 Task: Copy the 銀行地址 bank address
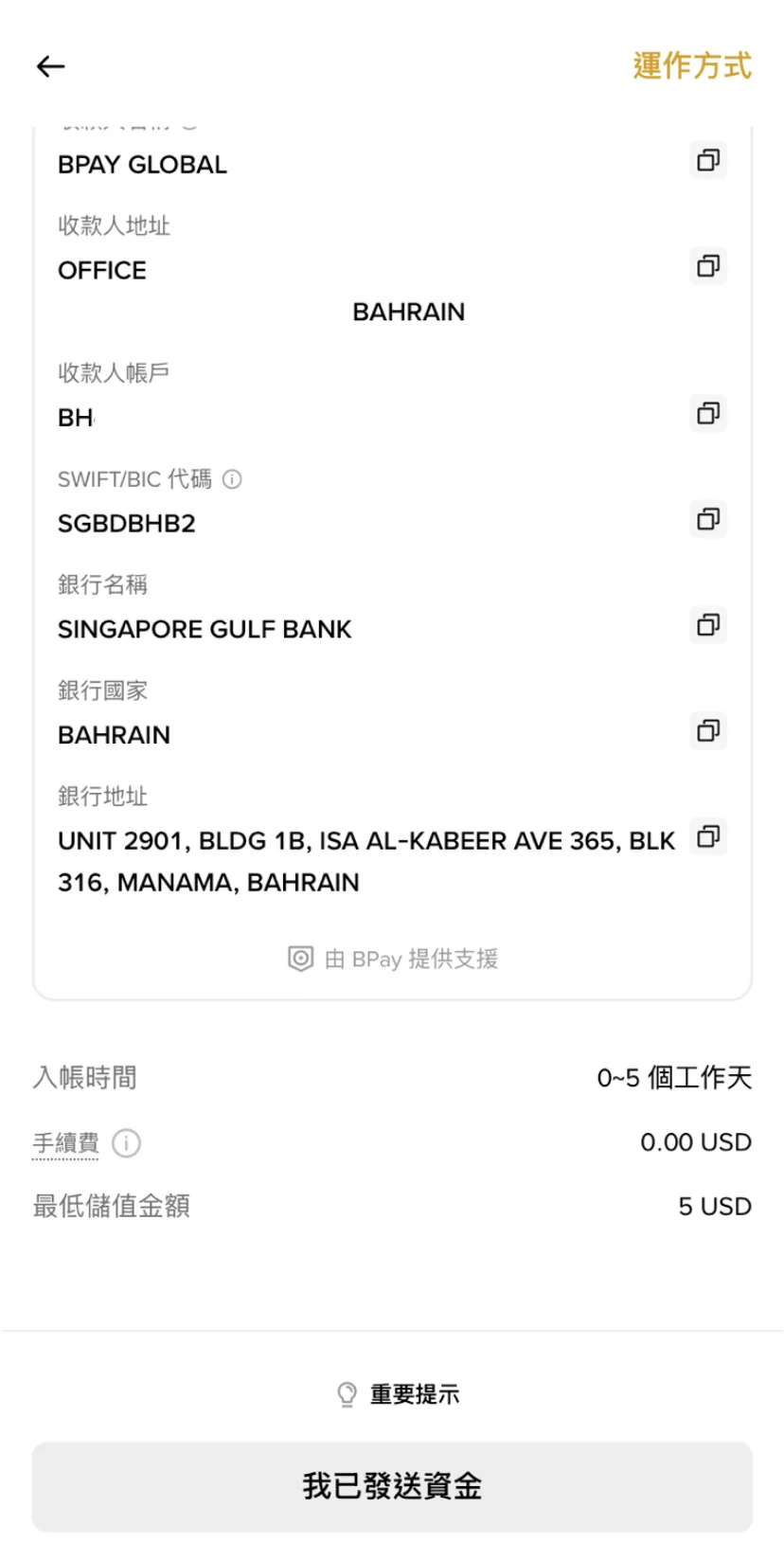pos(708,836)
